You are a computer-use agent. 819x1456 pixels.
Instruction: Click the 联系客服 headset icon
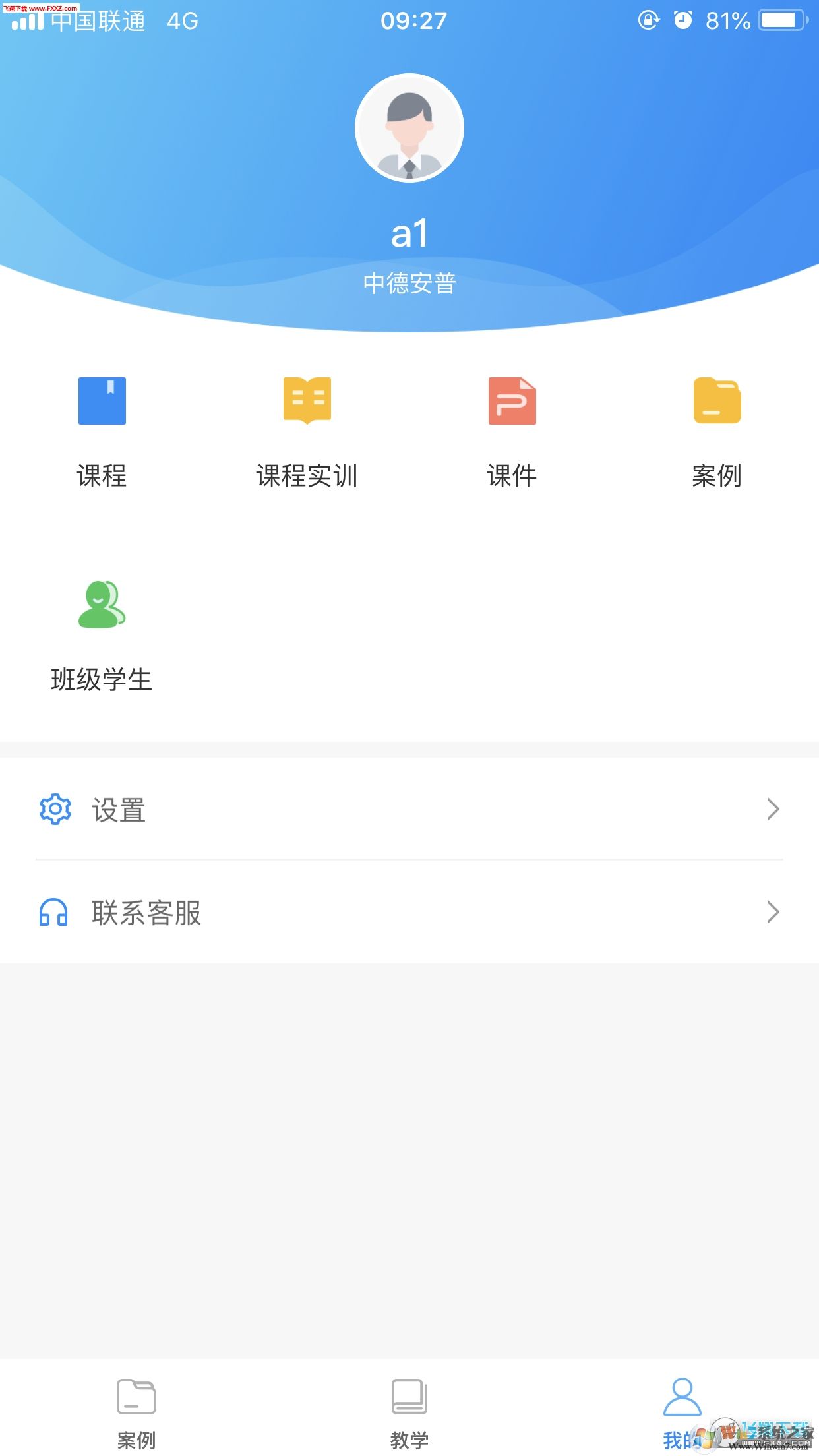(x=55, y=913)
